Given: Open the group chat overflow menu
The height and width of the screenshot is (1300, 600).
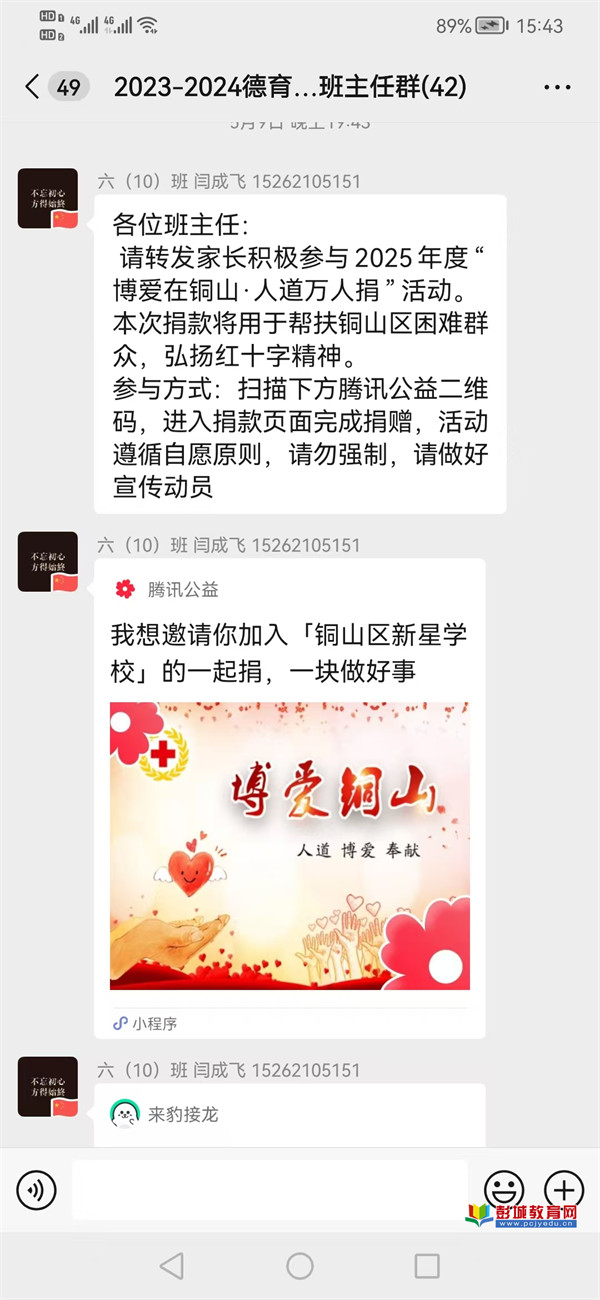Looking at the screenshot, I should 557,88.
